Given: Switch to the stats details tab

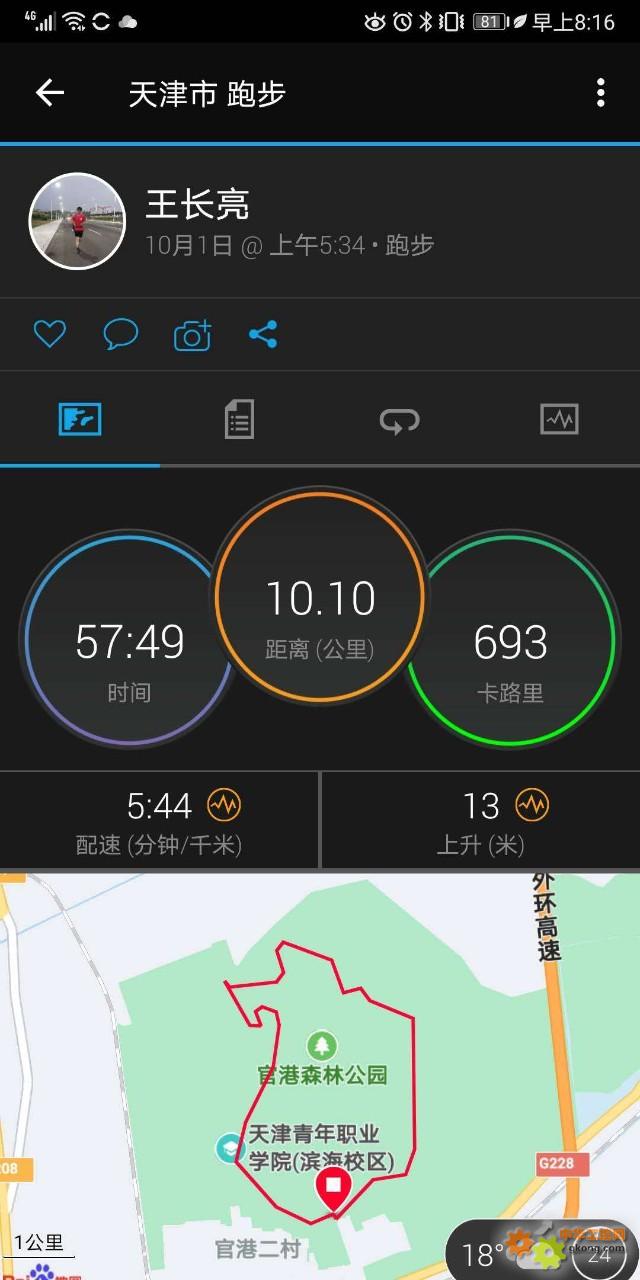Looking at the screenshot, I should click(239, 420).
